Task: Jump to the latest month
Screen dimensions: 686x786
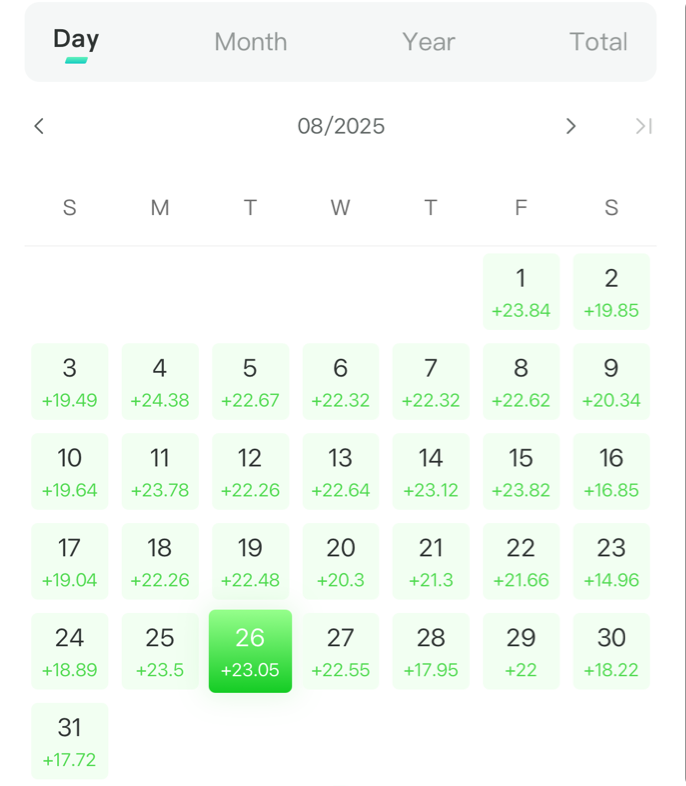Action: tap(644, 126)
